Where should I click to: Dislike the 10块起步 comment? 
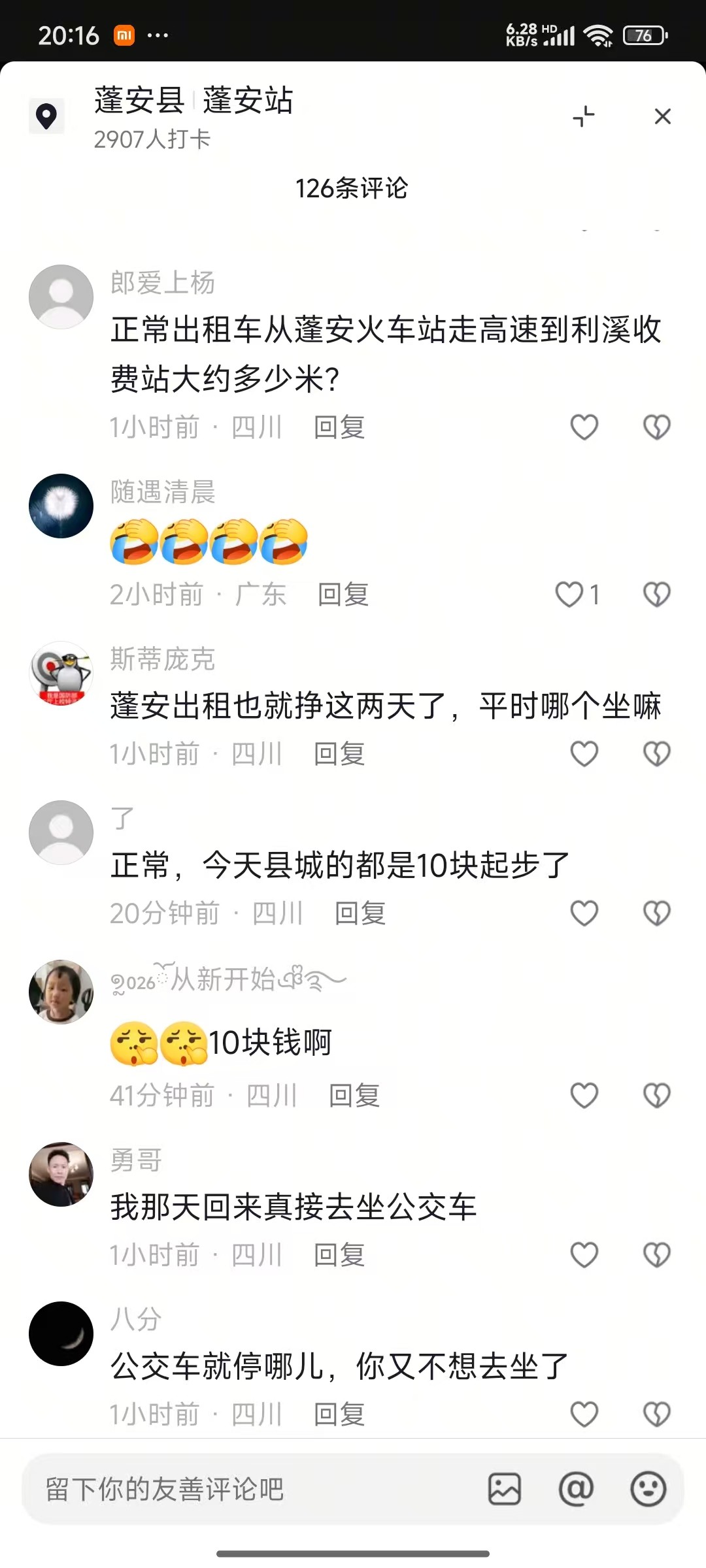[x=656, y=913]
